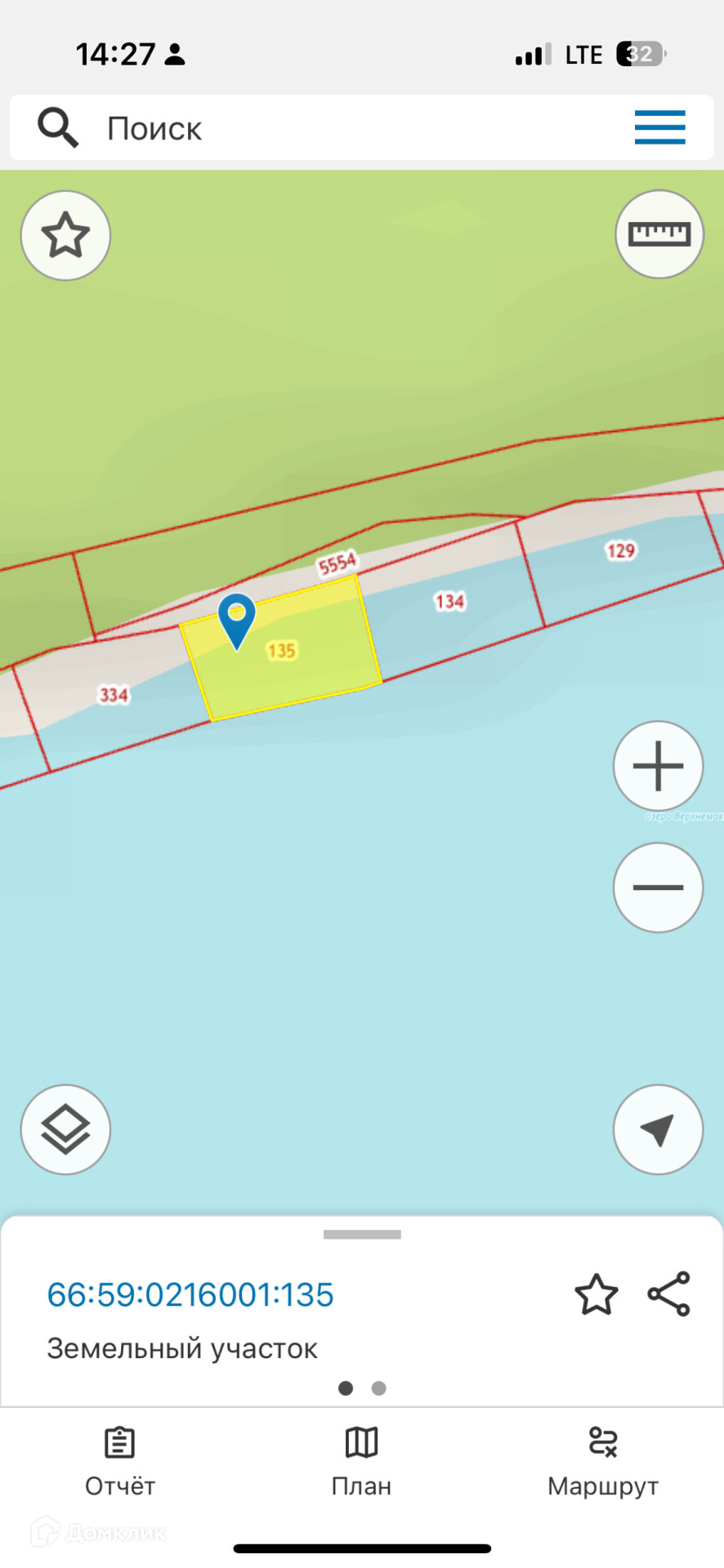
Task: Go to the second info page dot
Action: [379, 1388]
